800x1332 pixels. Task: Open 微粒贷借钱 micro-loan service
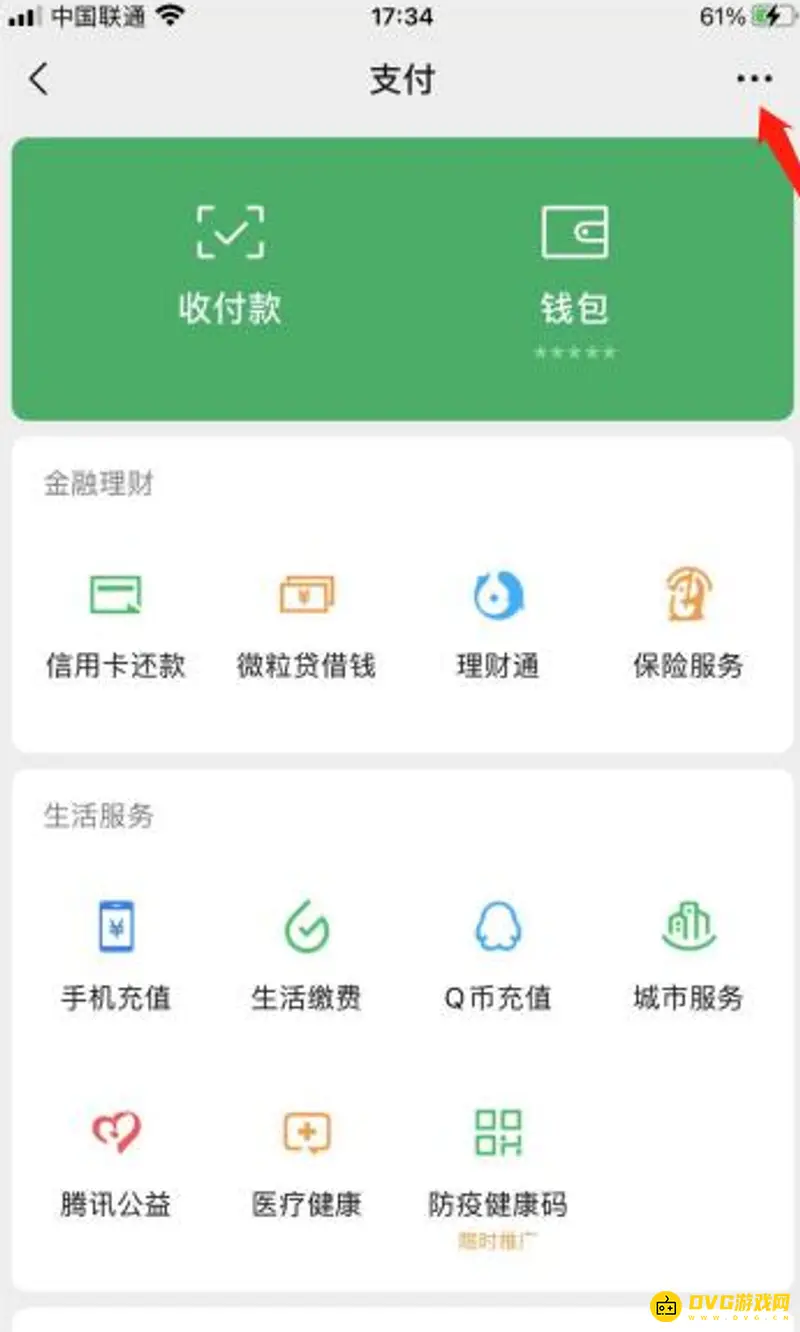pos(306,620)
